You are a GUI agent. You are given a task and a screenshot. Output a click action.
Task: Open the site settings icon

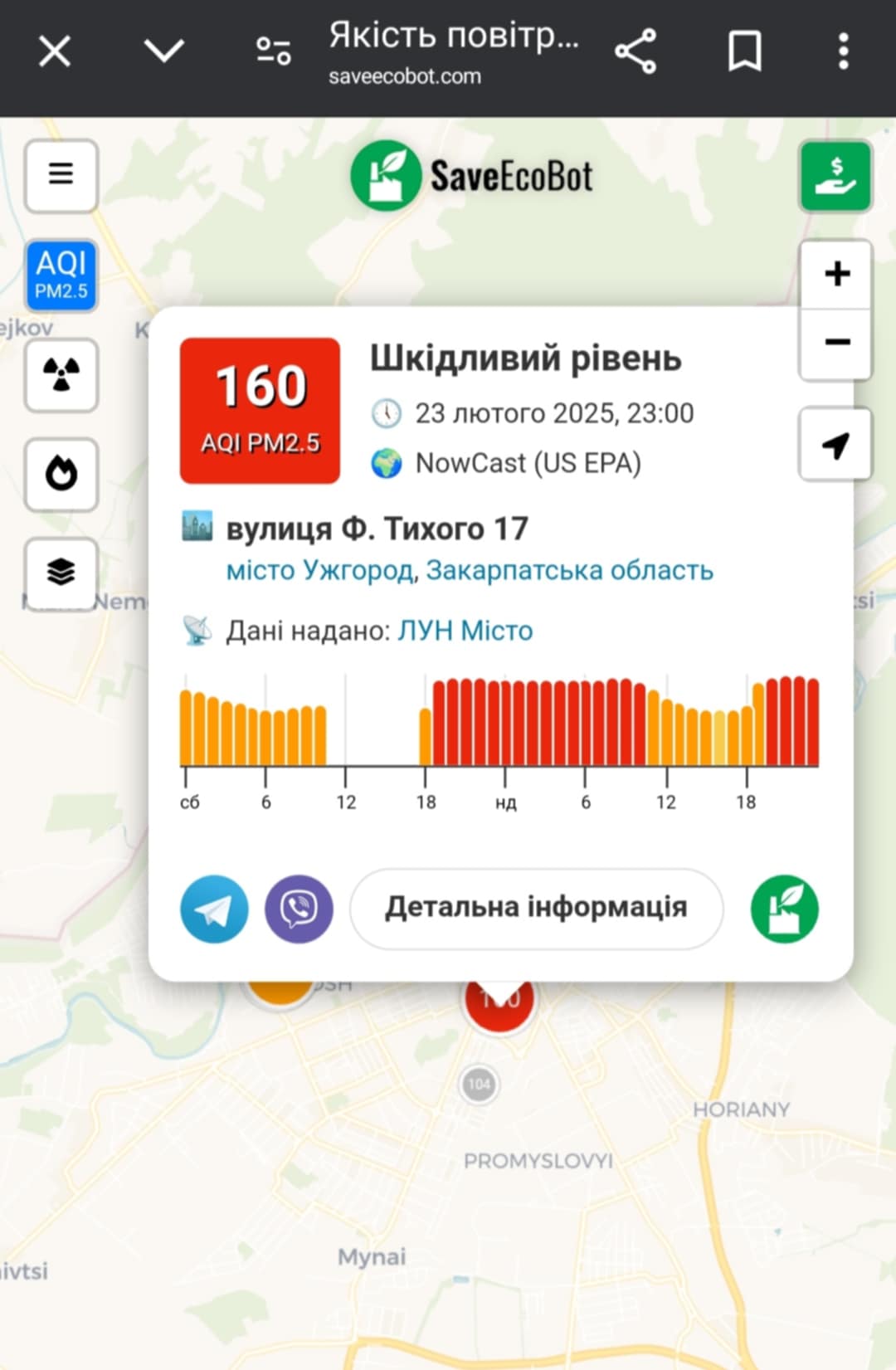tap(273, 51)
